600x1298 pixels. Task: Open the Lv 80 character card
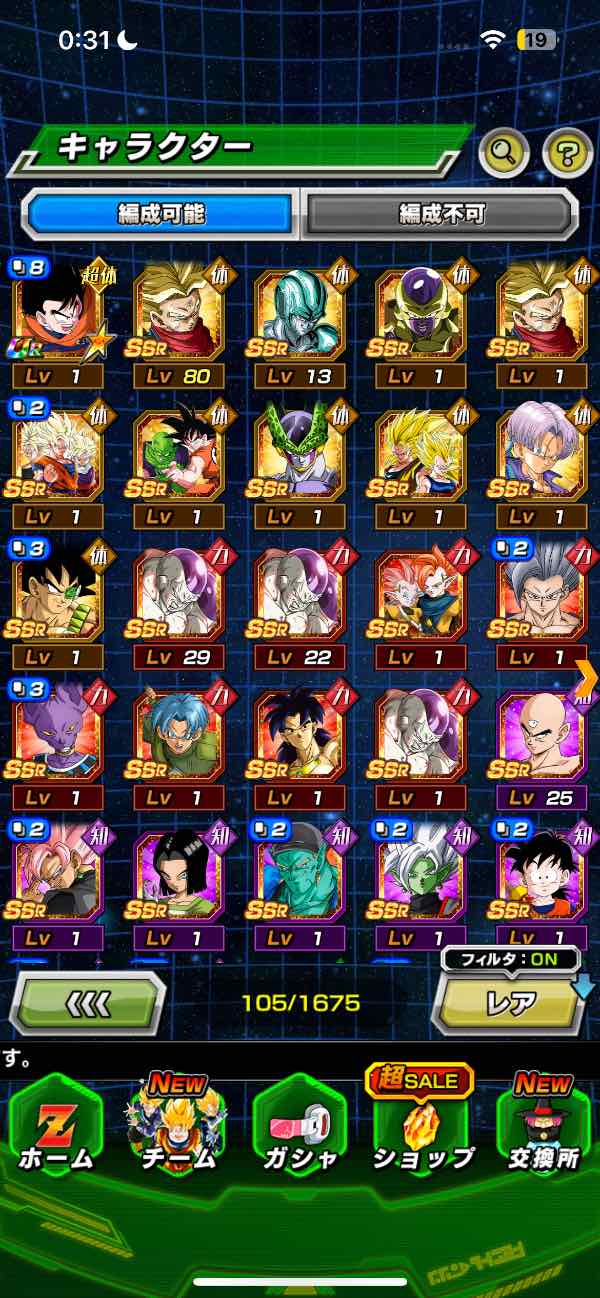click(178, 316)
